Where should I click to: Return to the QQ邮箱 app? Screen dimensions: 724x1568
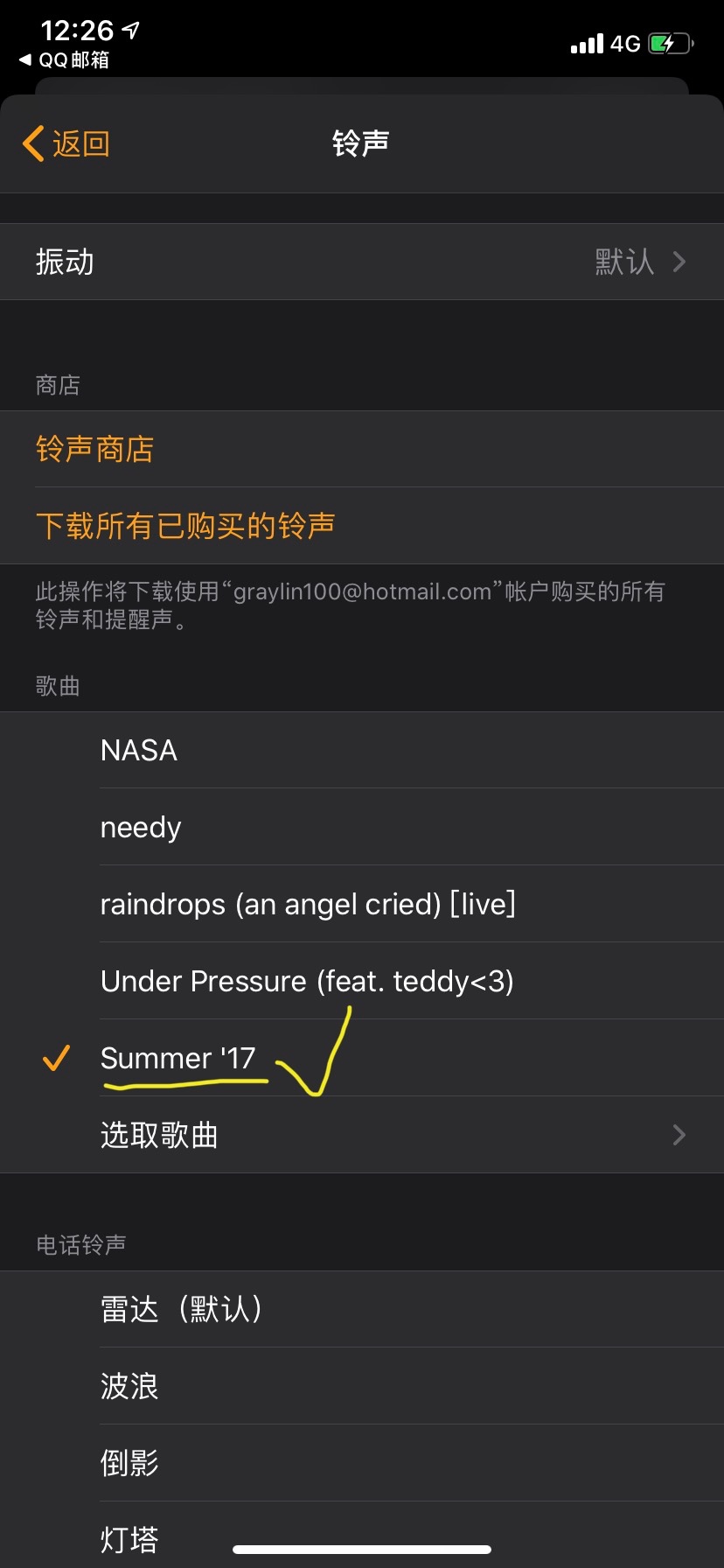pos(65,60)
